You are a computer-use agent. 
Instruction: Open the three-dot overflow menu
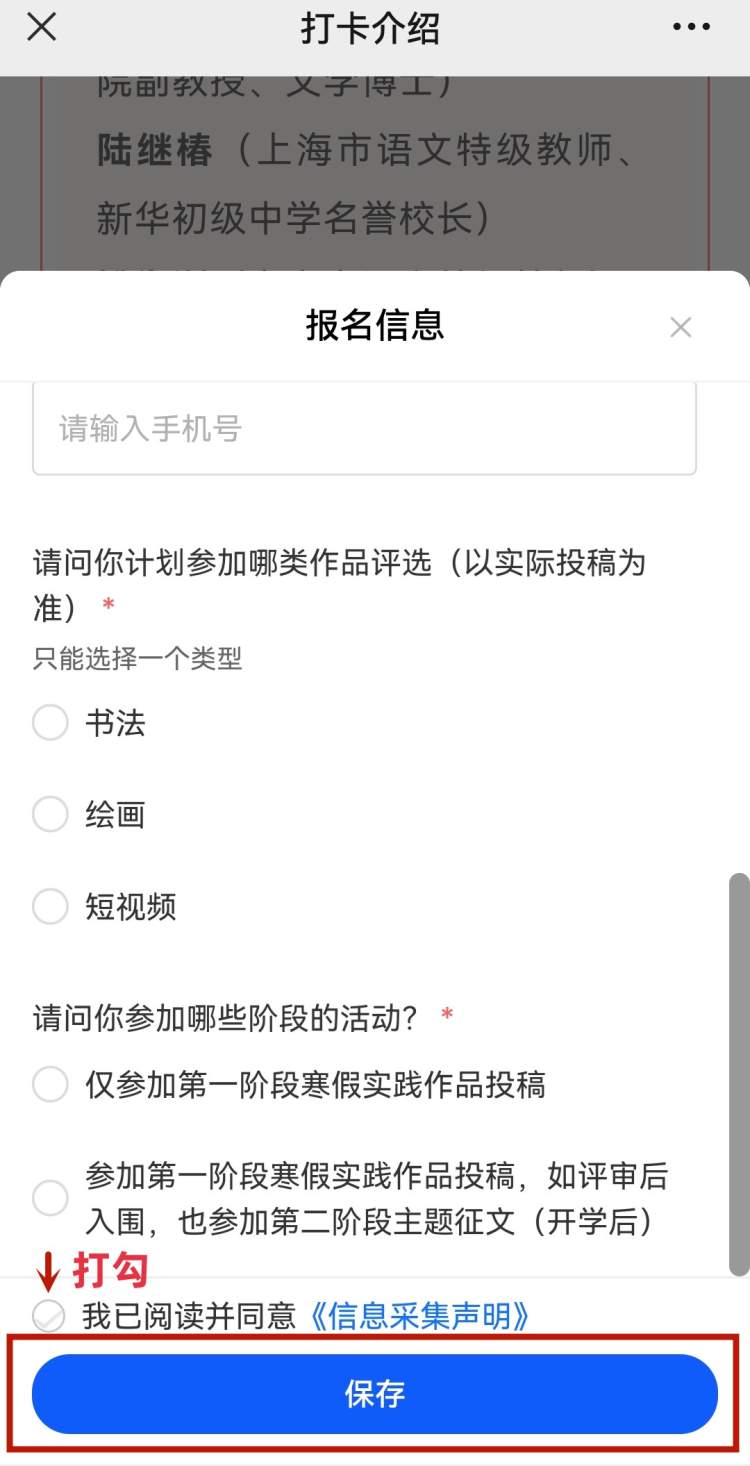pos(691,28)
